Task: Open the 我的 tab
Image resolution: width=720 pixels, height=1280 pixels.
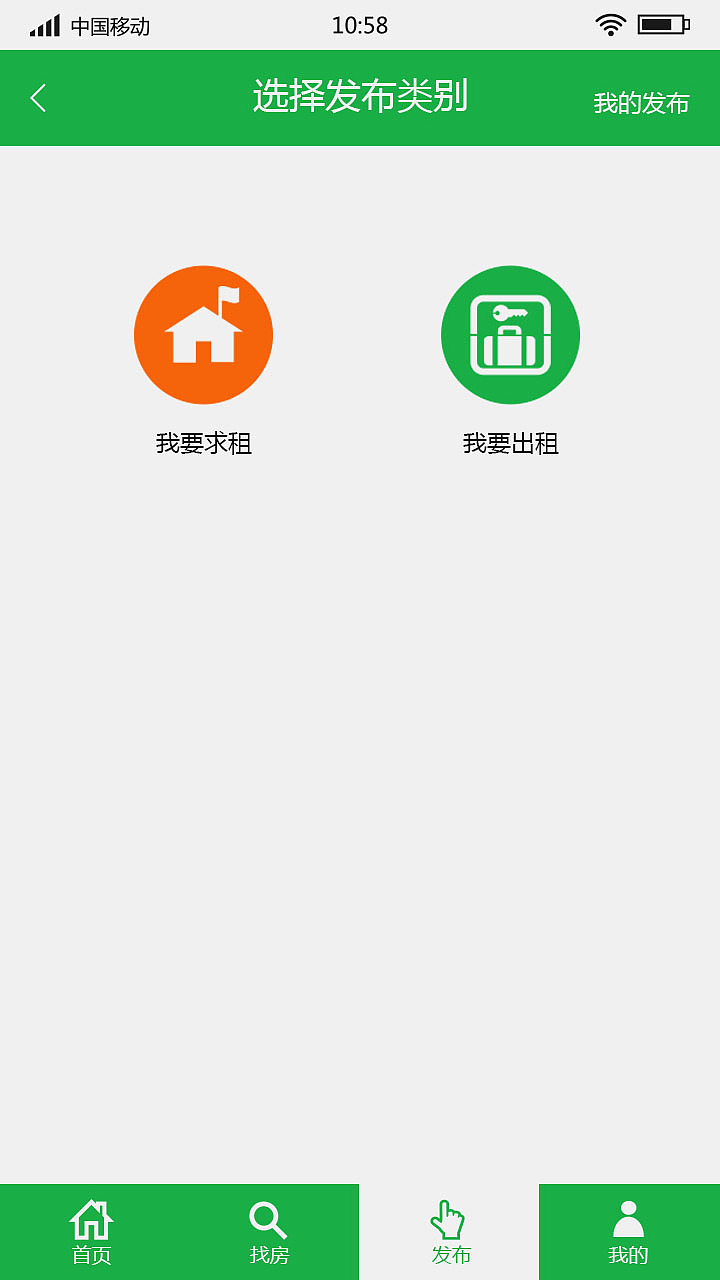Action: click(x=629, y=1232)
